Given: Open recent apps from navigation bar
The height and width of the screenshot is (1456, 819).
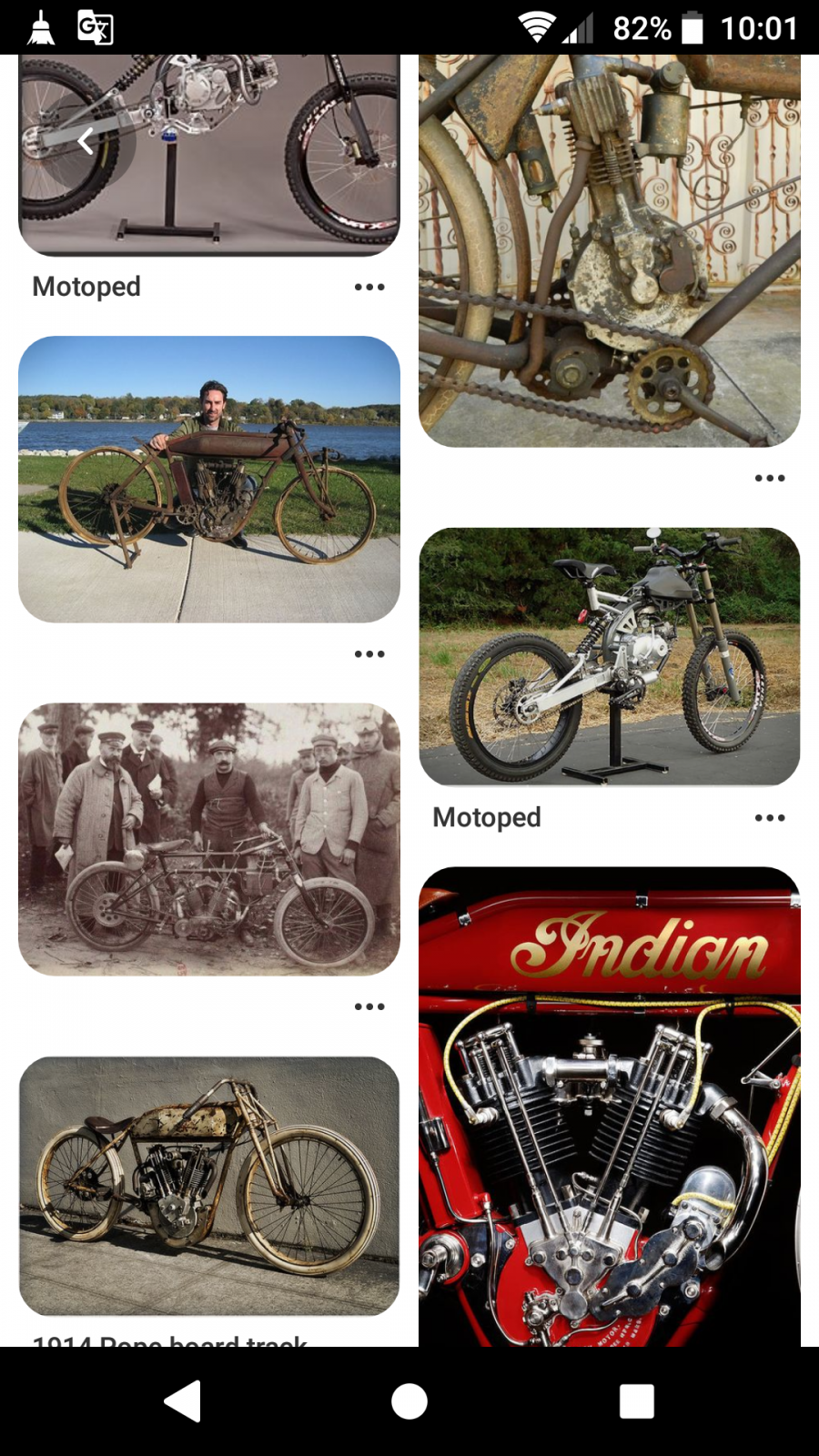Looking at the screenshot, I should tap(637, 1401).
